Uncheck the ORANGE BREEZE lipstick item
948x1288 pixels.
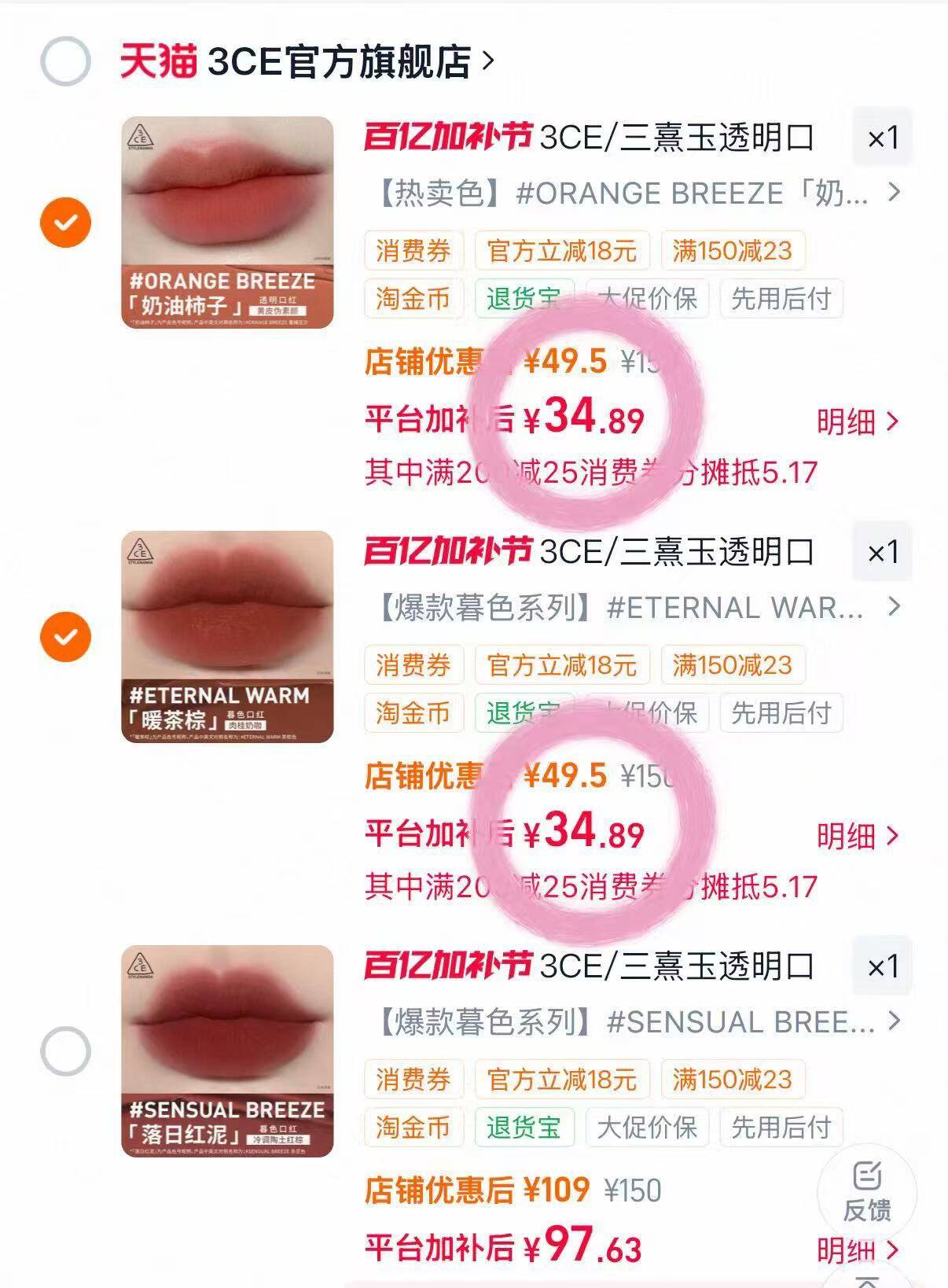(65, 222)
